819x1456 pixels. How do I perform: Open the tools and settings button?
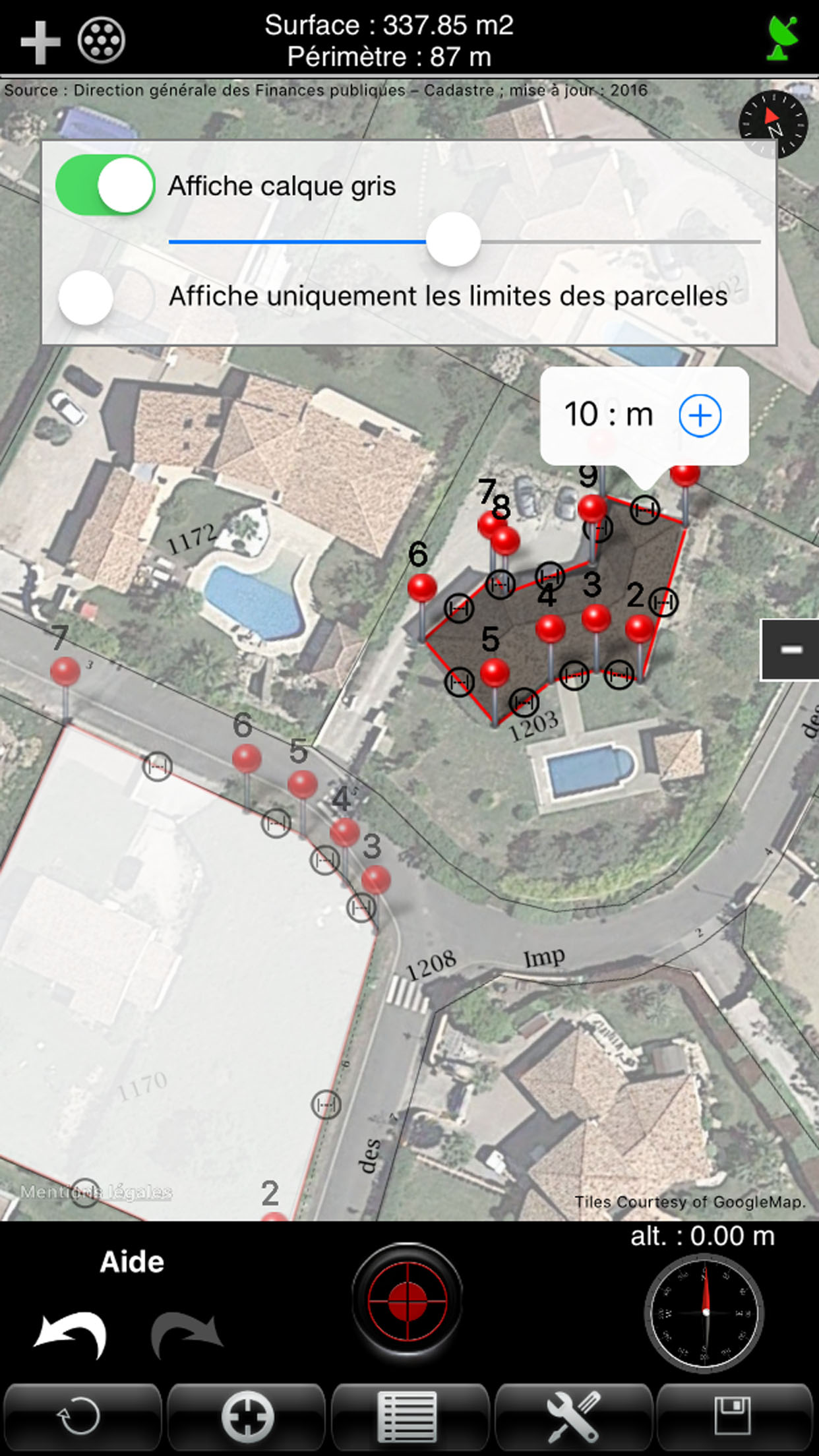(573, 1416)
